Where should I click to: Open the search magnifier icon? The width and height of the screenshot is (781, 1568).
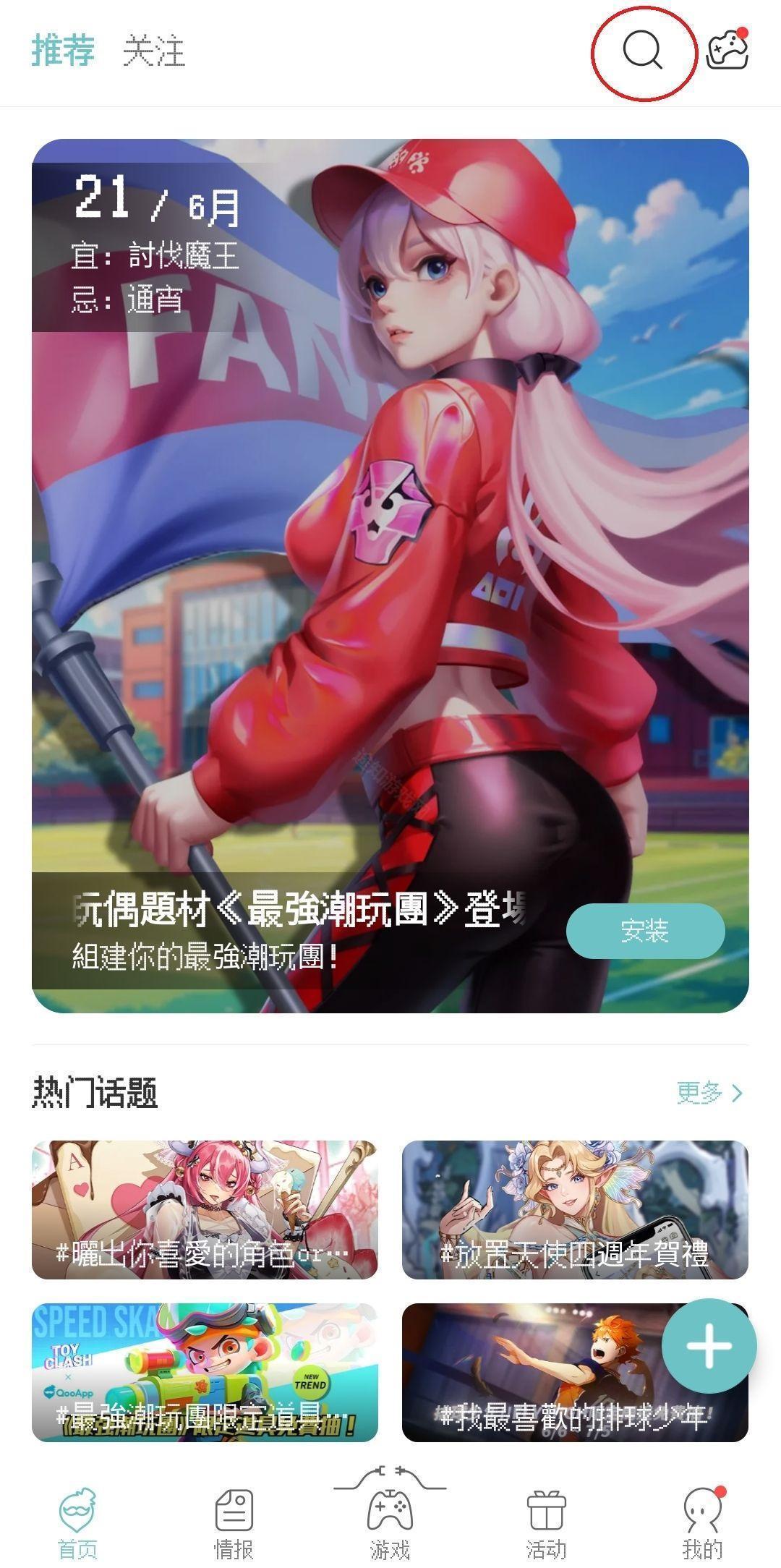click(x=642, y=51)
